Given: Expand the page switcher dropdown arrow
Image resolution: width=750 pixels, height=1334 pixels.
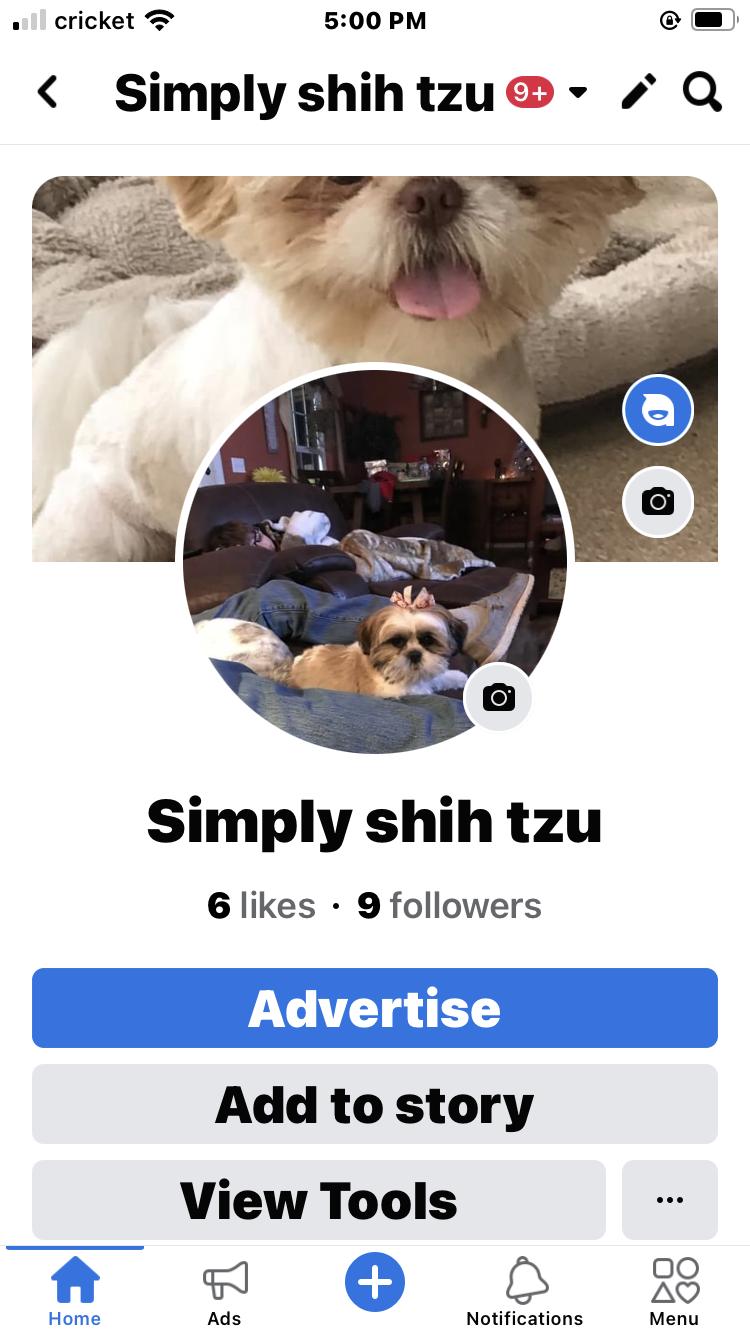Looking at the screenshot, I should [577, 93].
